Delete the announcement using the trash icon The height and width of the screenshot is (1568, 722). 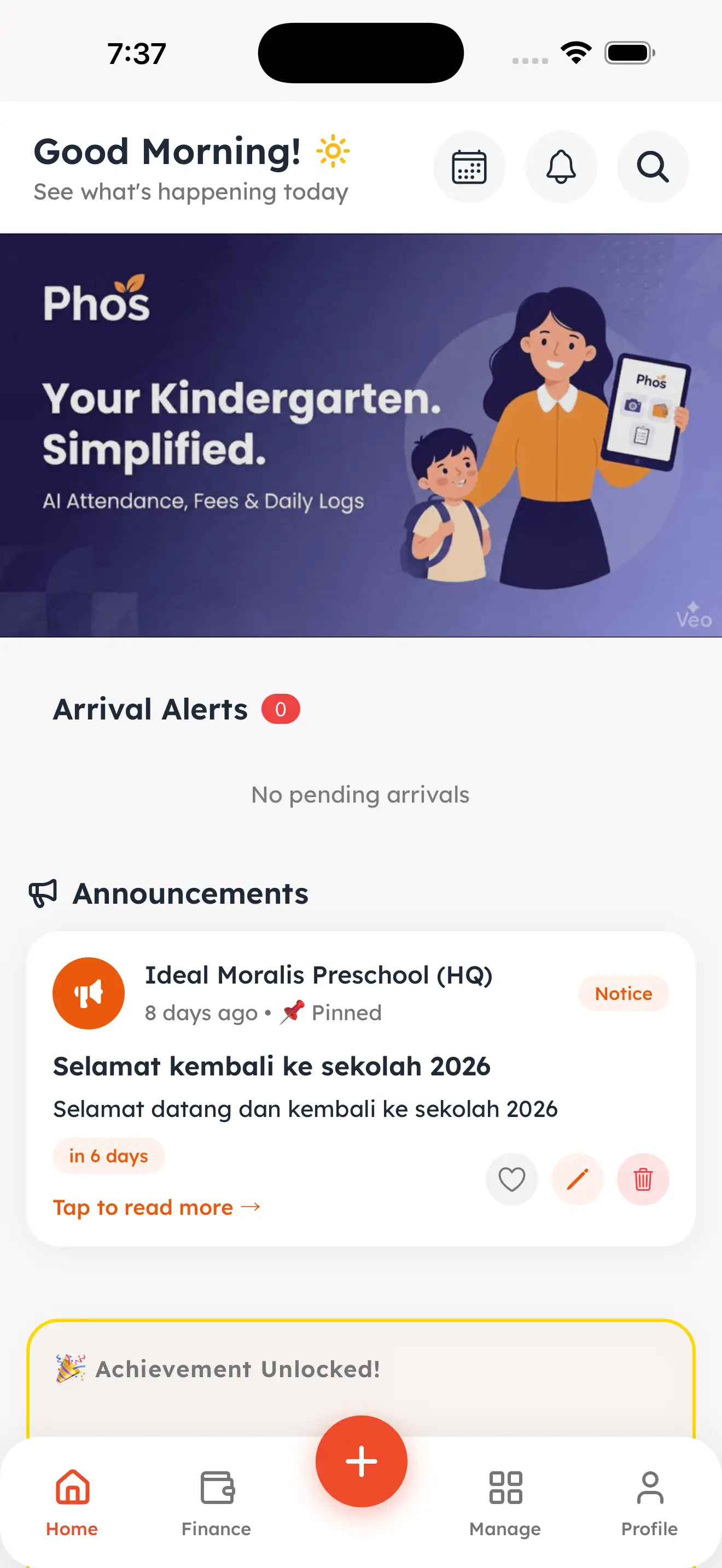tap(643, 1179)
